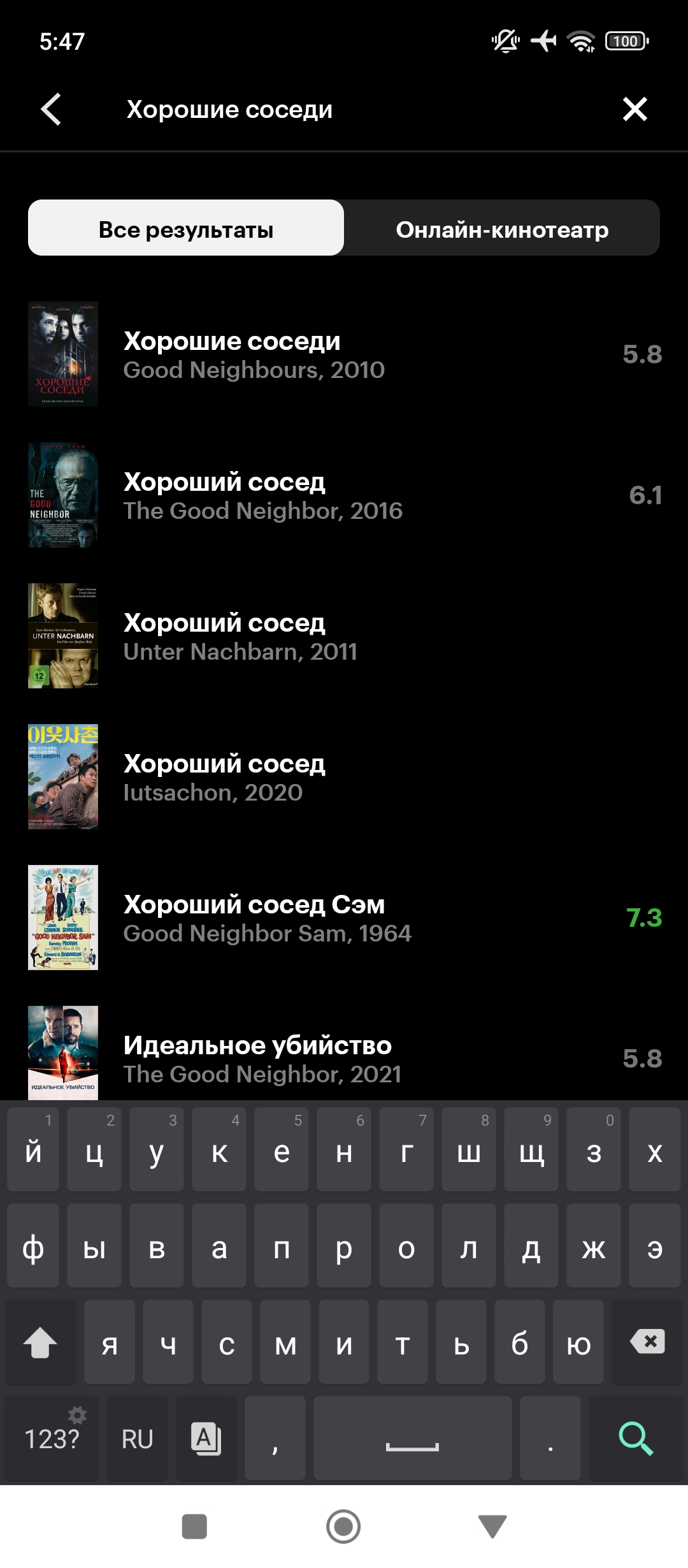Switch keyboard language with the RU key

coord(138,1439)
